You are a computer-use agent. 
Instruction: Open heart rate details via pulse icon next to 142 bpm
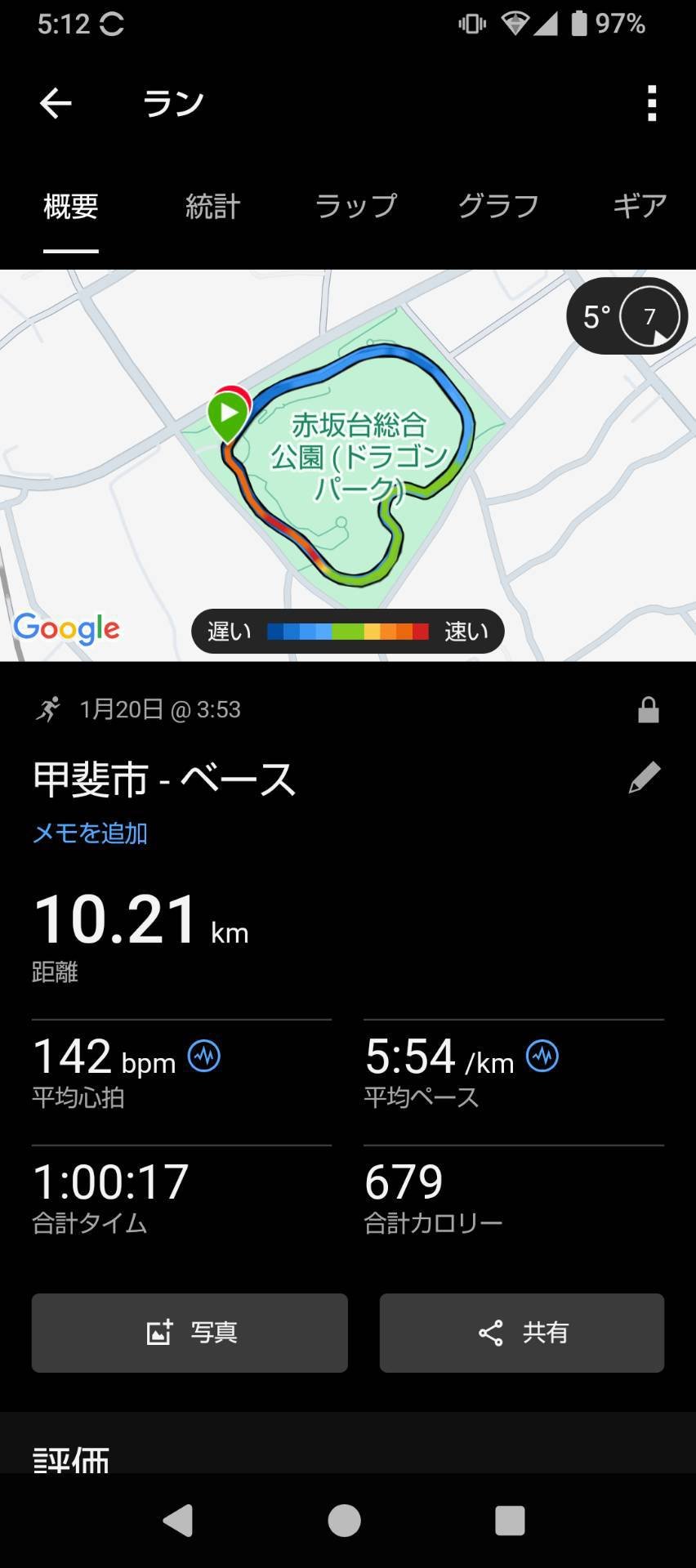[x=203, y=1055]
